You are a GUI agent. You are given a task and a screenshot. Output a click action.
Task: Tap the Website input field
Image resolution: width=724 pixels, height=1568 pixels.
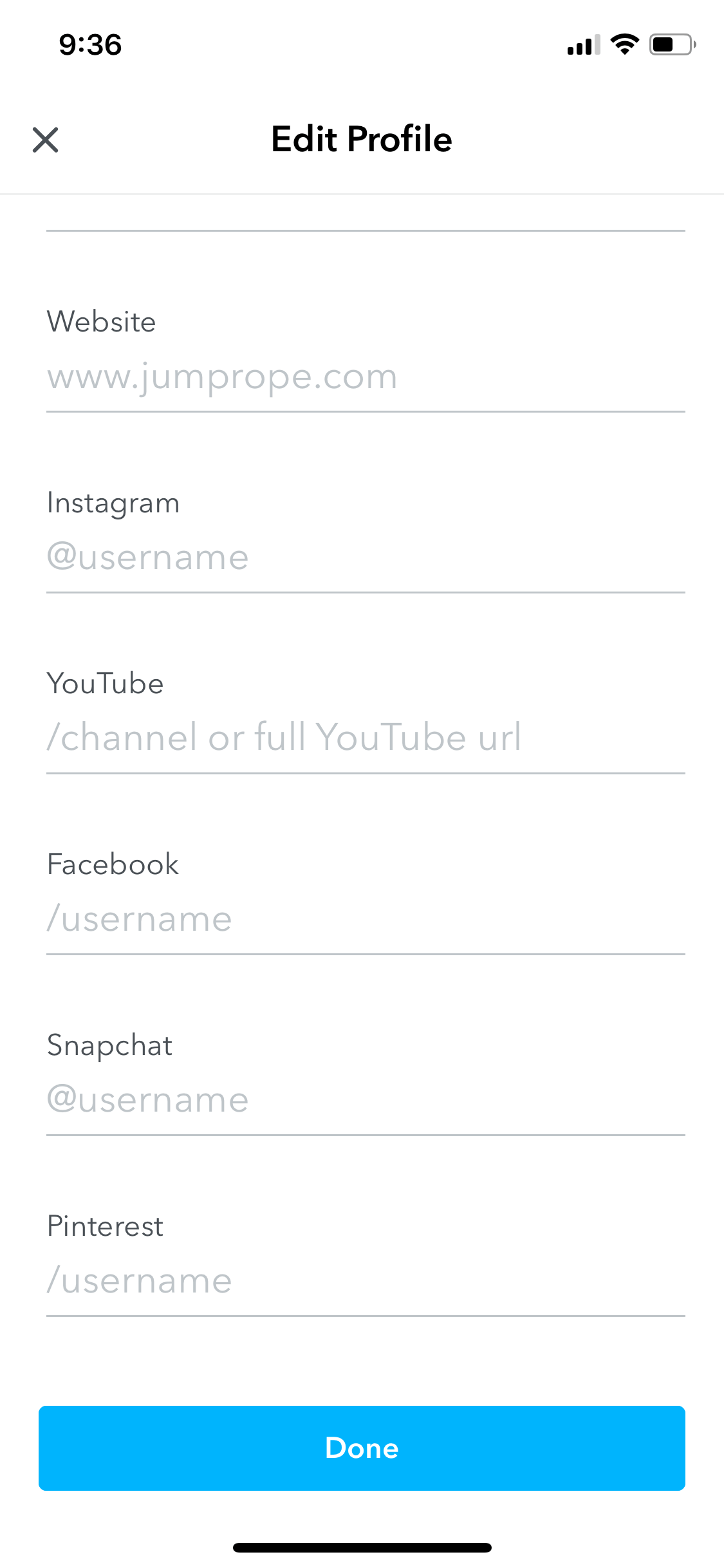[x=366, y=377]
